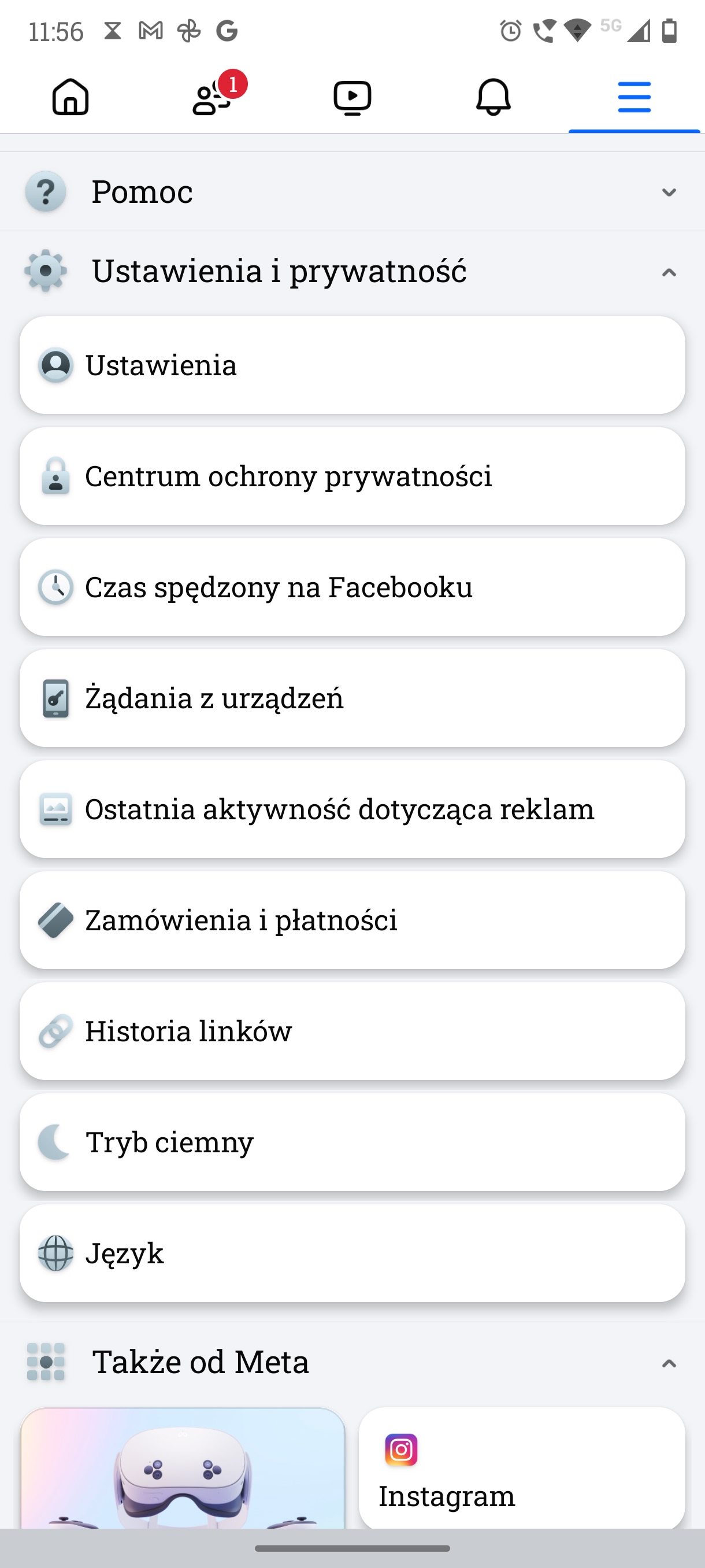Open the VR headset card
Image resolution: width=705 pixels, height=1568 pixels.
coord(183,1468)
